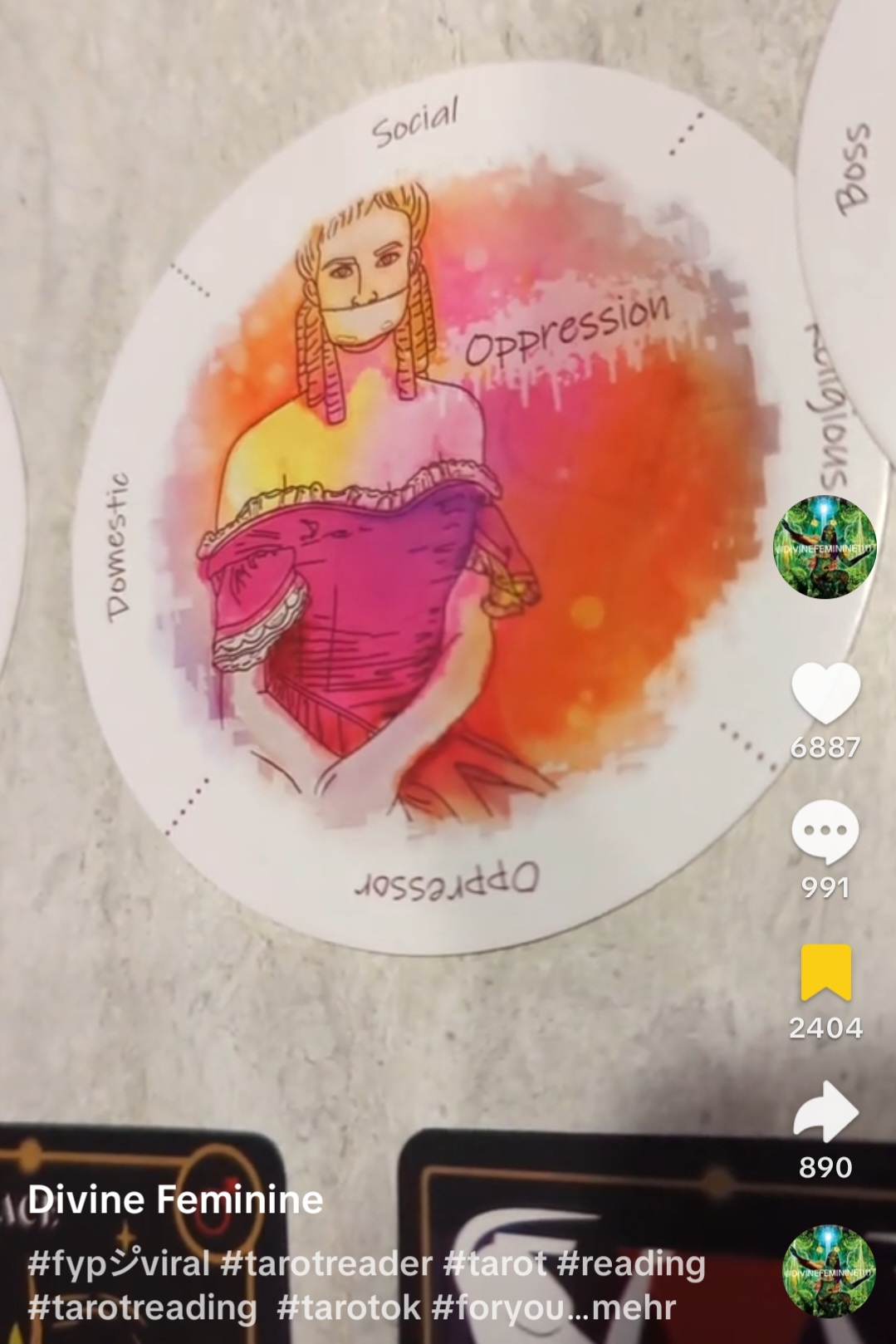Open the #tarotreading hashtag
896x1344 pixels.
[142, 1308]
